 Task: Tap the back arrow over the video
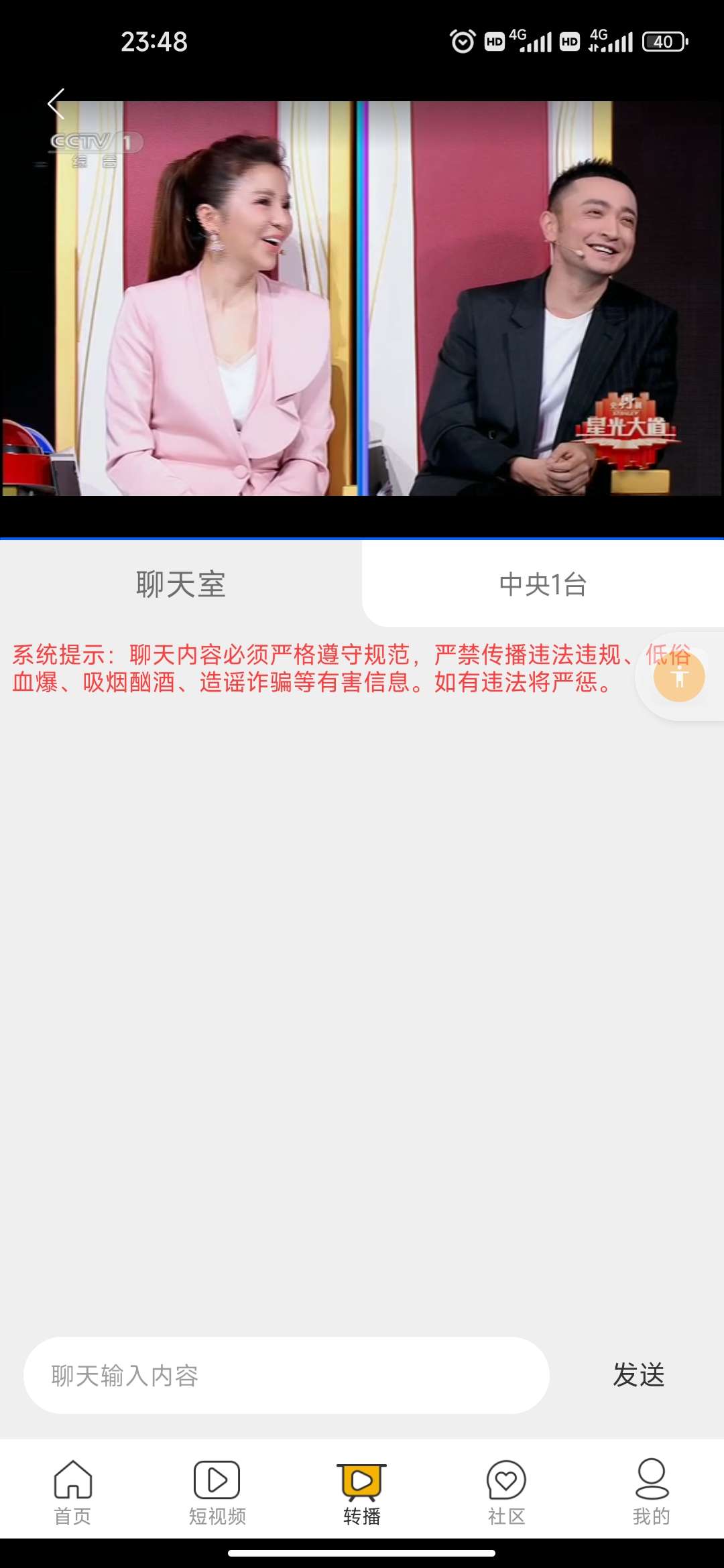tap(56, 104)
